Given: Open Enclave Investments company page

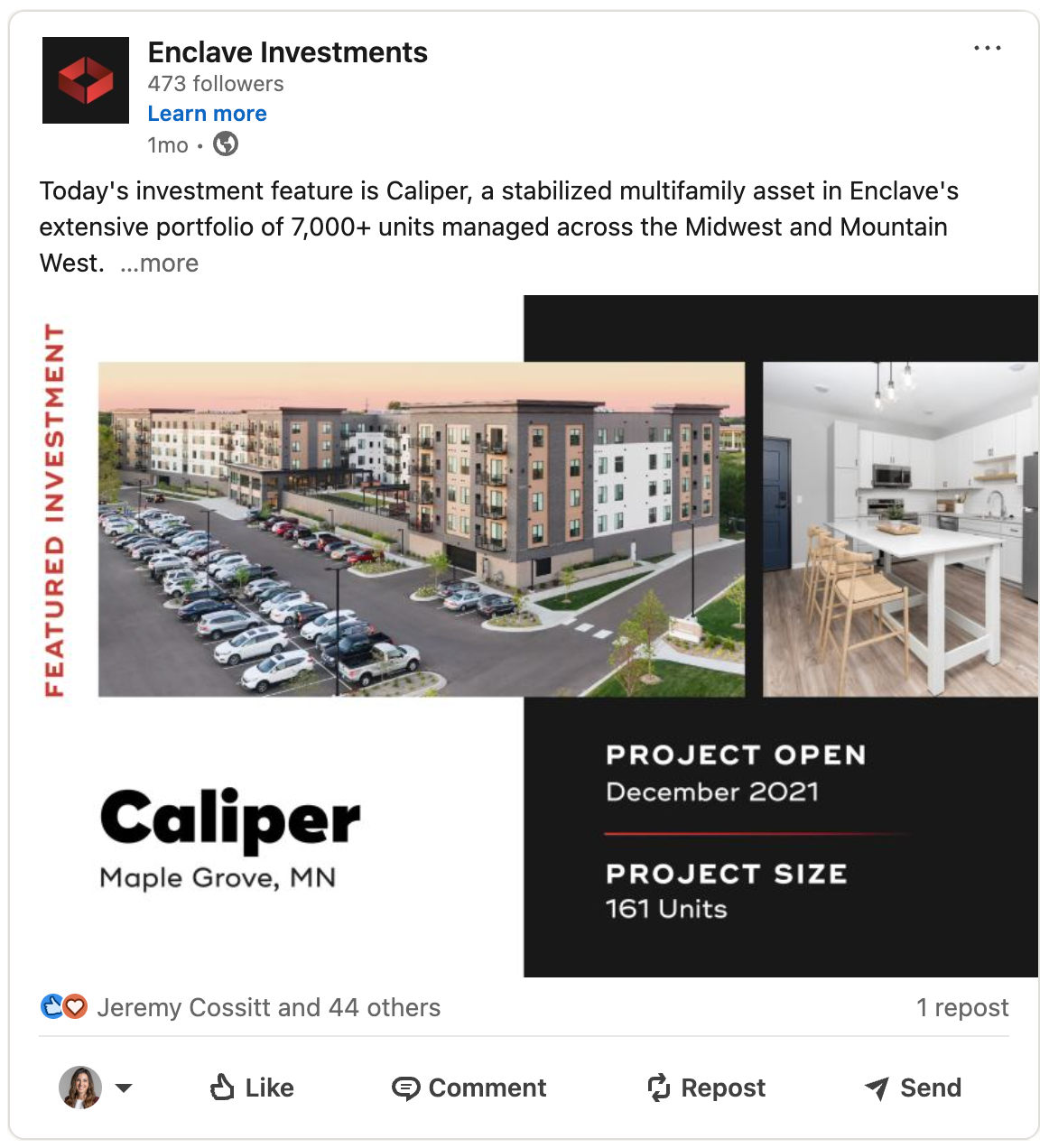Looking at the screenshot, I should tap(287, 52).
